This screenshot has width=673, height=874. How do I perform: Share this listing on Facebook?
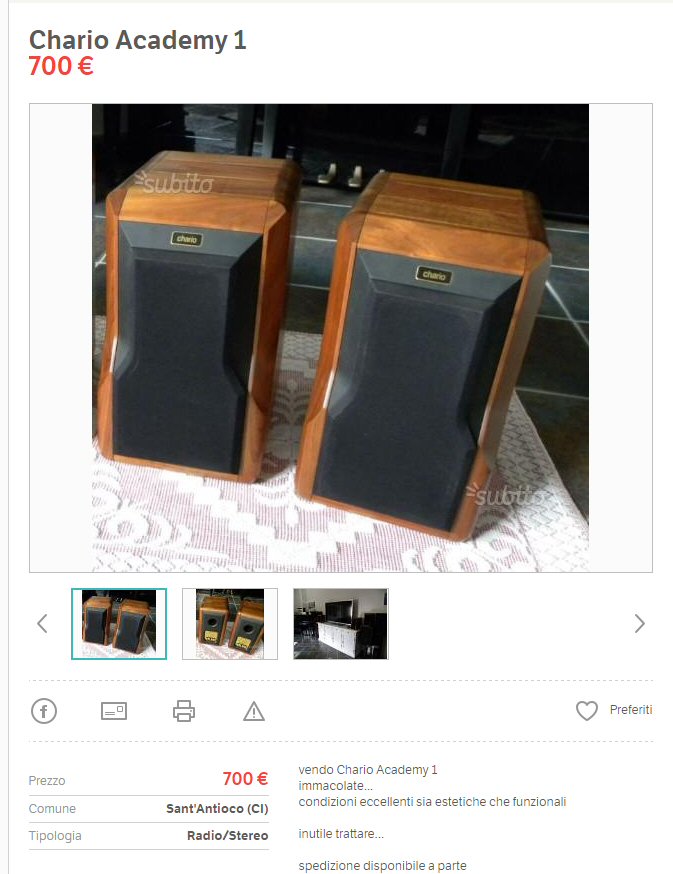(x=44, y=711)
